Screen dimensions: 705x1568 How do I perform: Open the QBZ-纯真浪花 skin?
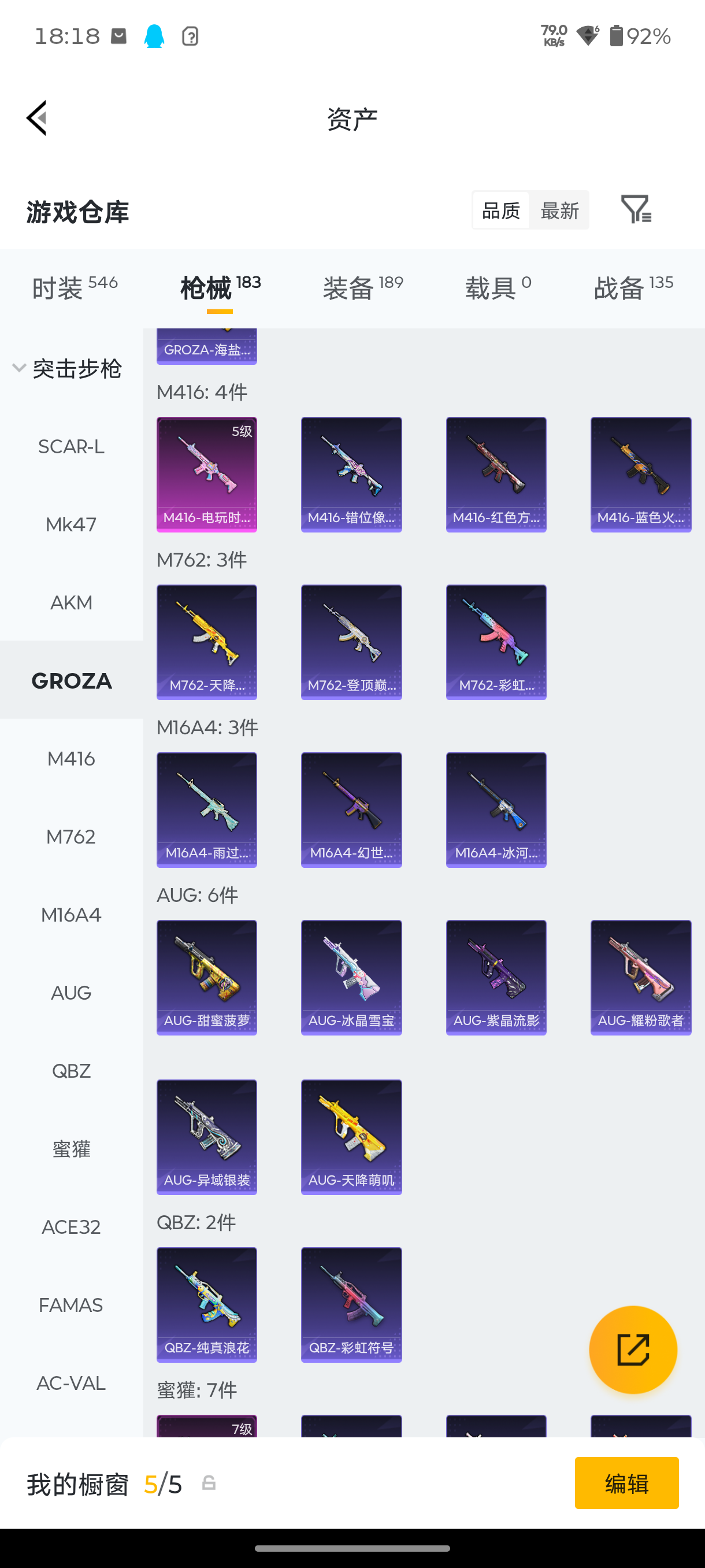(207, 1304)
